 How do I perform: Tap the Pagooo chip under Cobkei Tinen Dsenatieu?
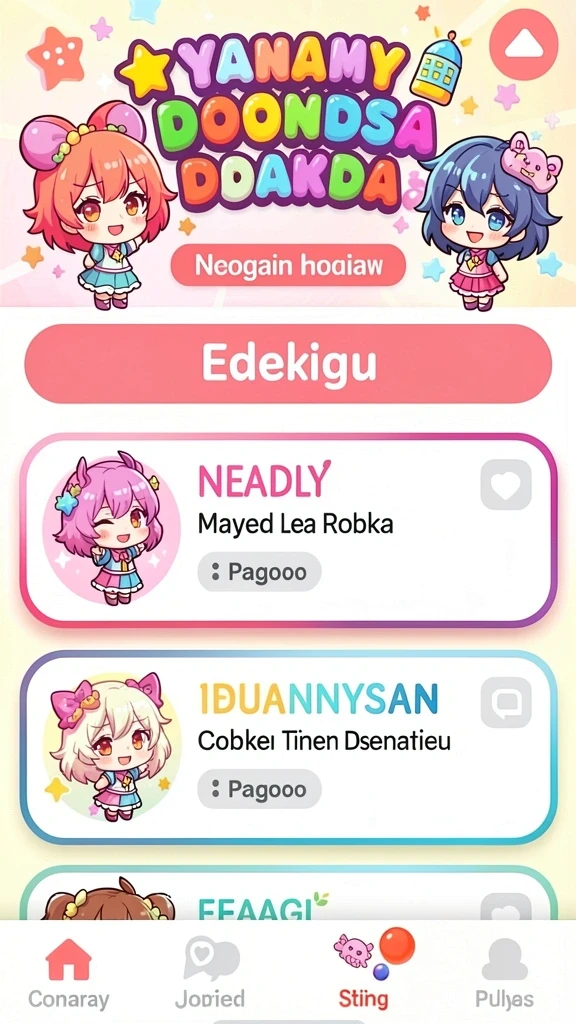(259, 789)
